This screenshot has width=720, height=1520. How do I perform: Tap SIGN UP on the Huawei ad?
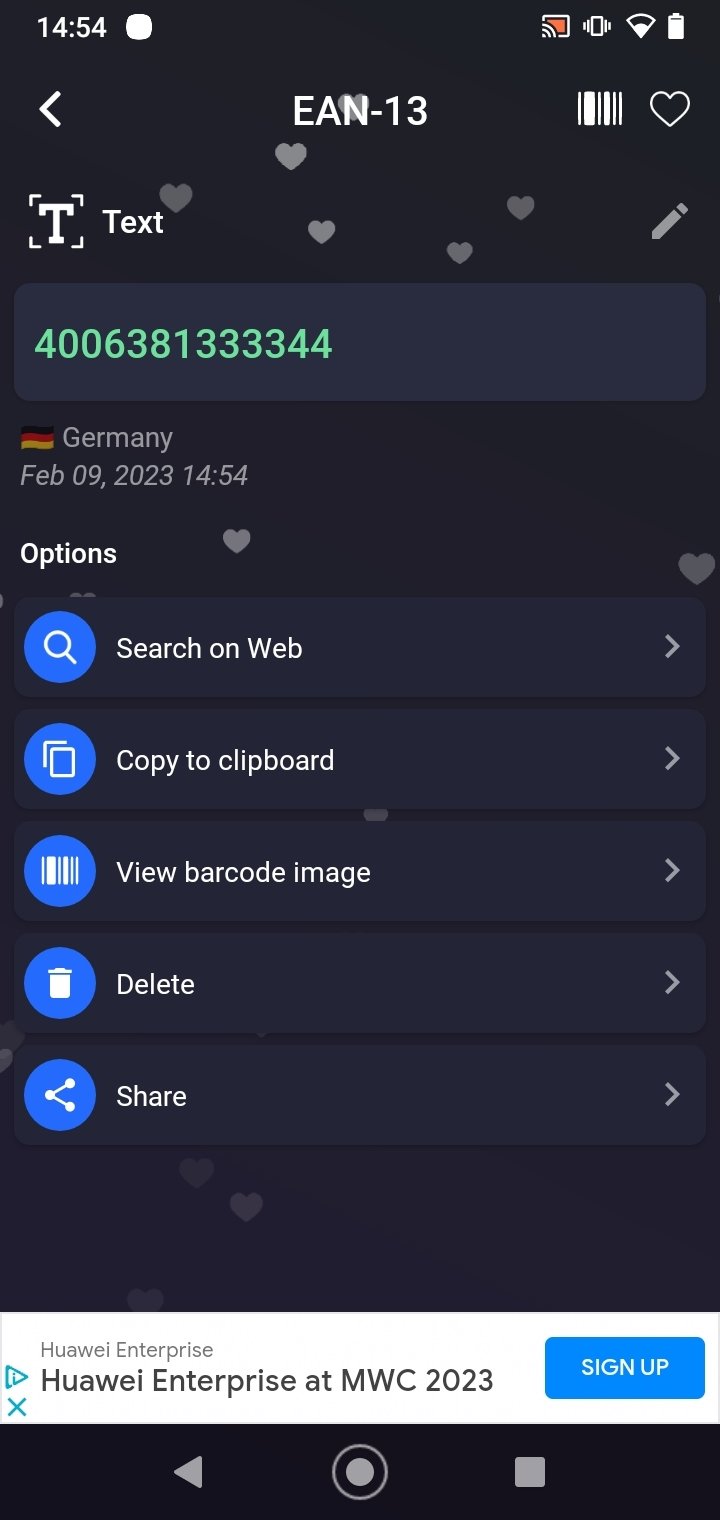(x=624, y=1367)
